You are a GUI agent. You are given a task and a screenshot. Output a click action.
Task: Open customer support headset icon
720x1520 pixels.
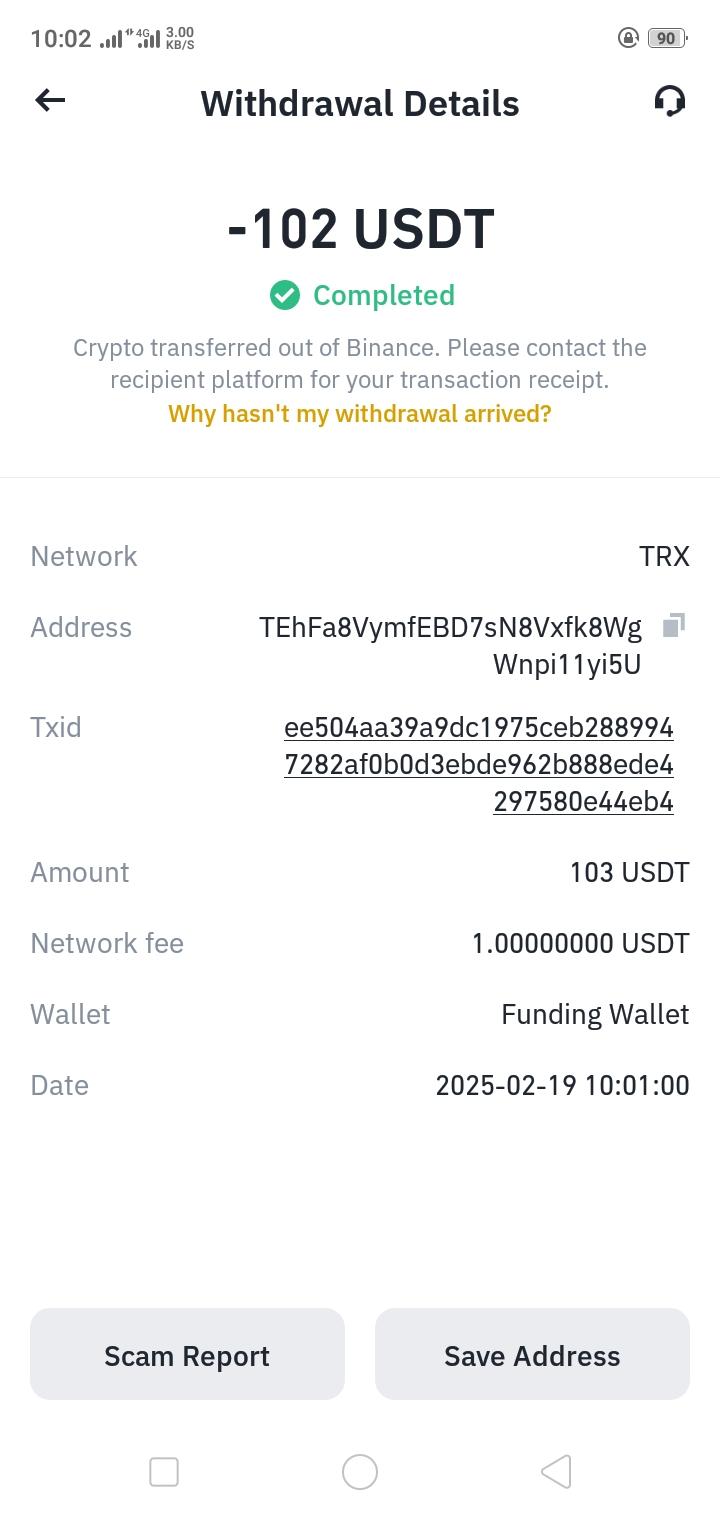669,101
